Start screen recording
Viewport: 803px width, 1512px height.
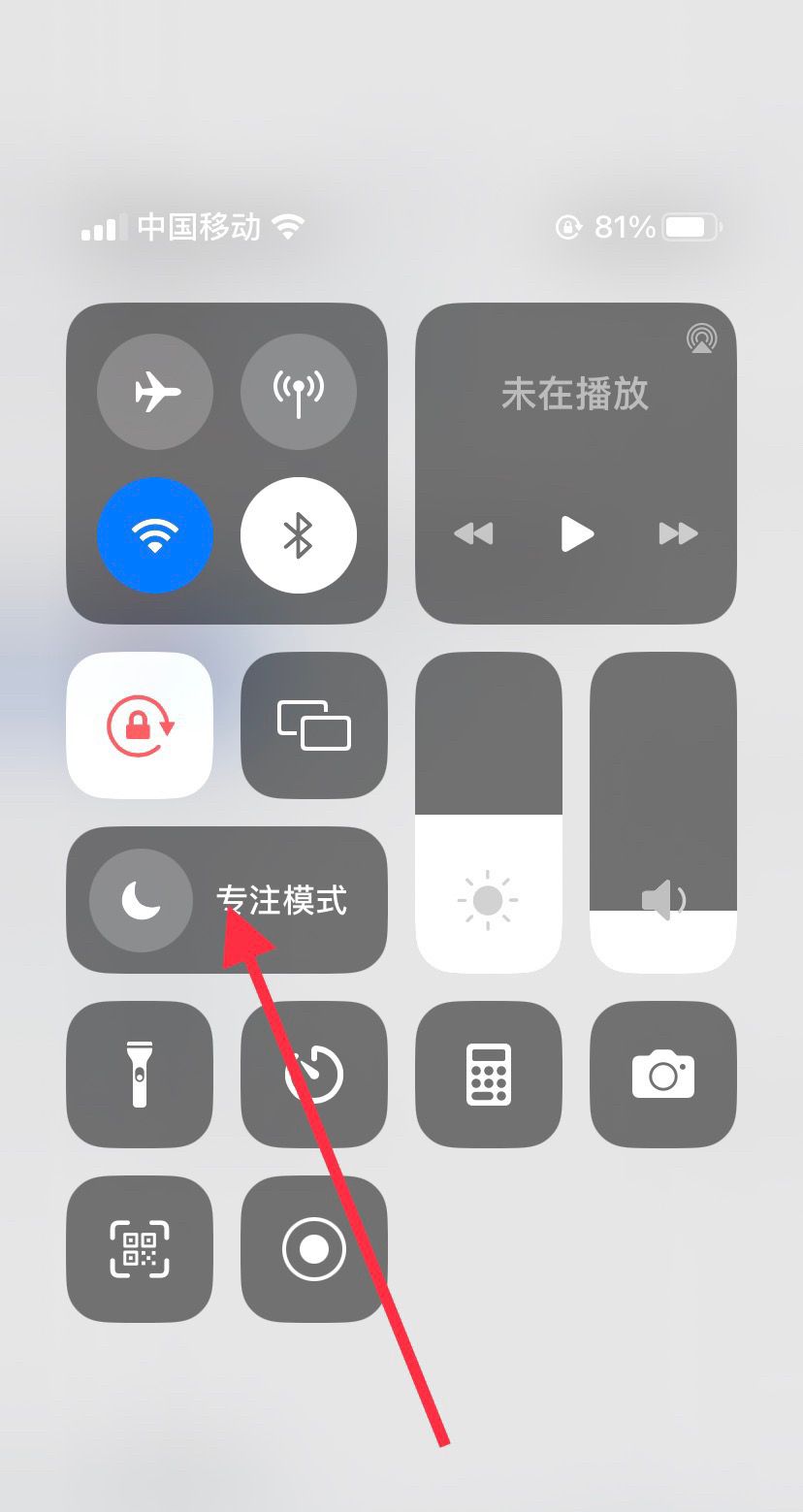click(x=313, y=1248)
